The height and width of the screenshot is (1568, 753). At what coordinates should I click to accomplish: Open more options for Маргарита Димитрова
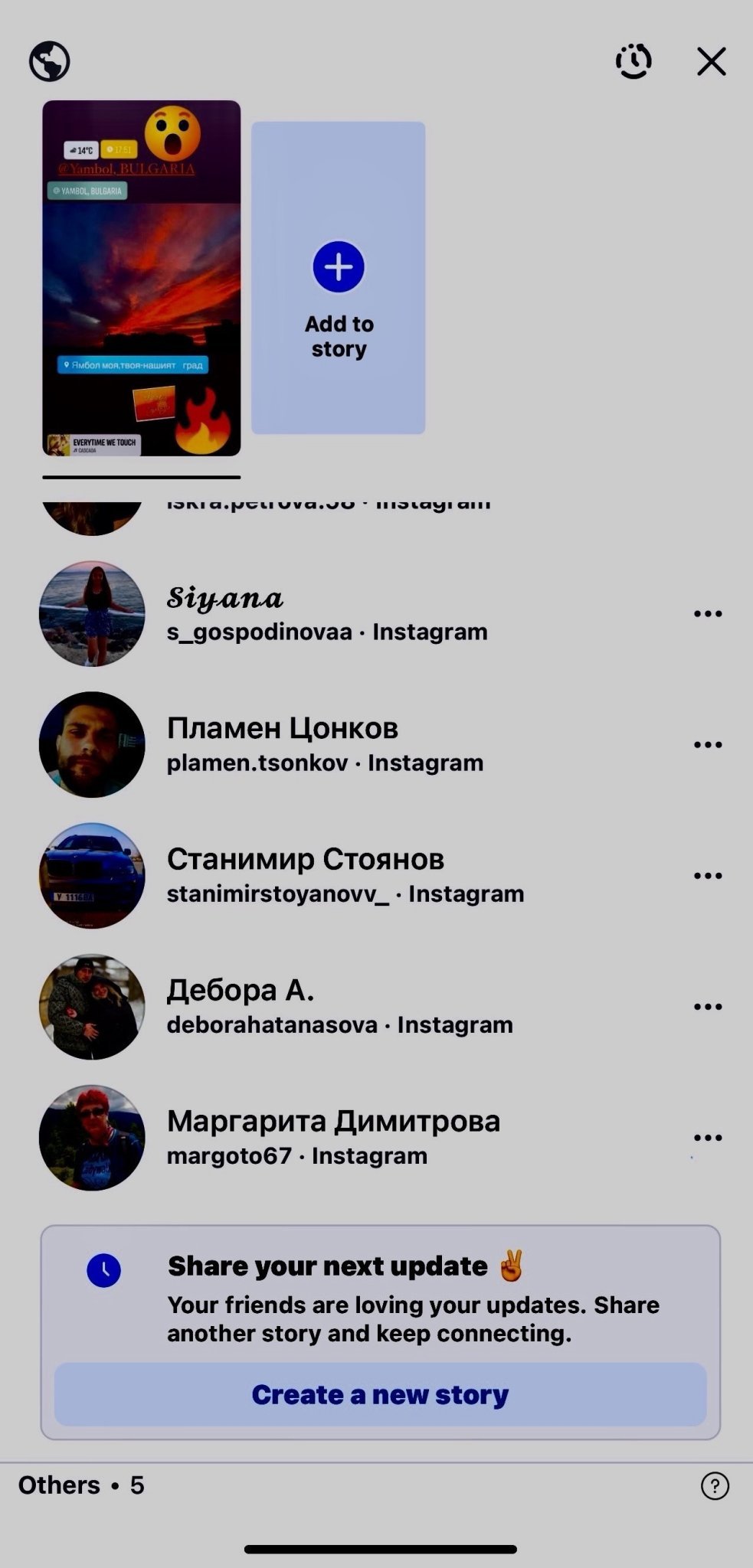[707, 1138]
